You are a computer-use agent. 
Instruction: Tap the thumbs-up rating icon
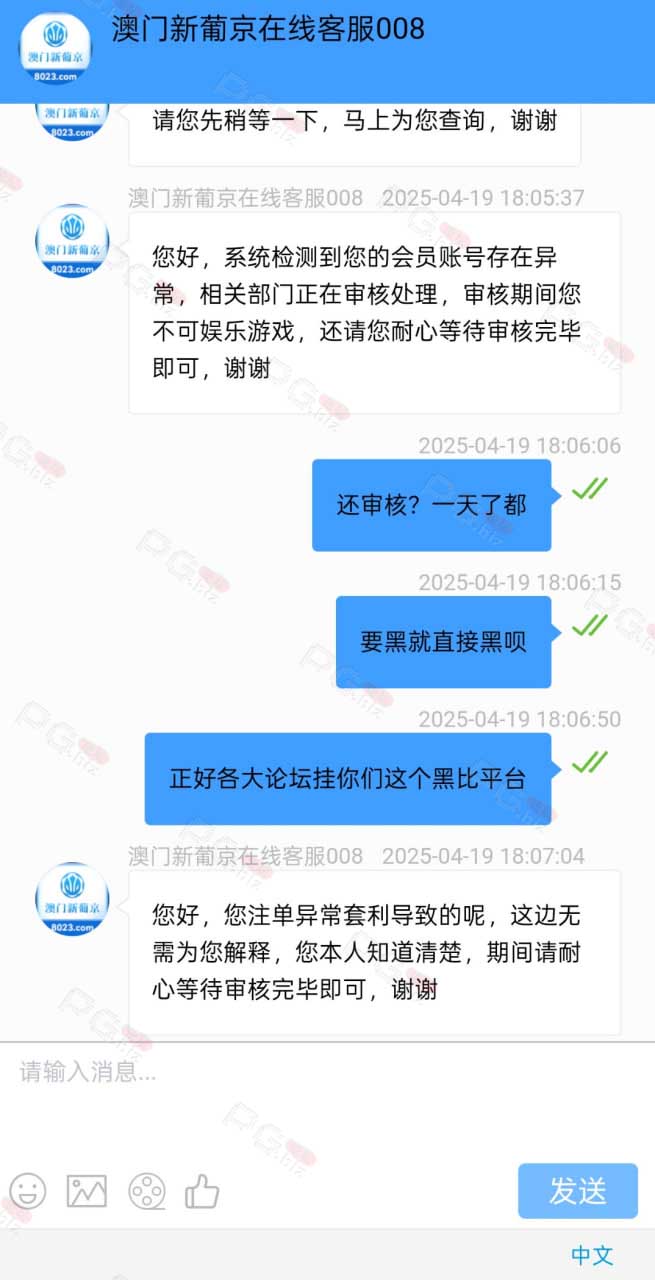[x=202, y=1190]
